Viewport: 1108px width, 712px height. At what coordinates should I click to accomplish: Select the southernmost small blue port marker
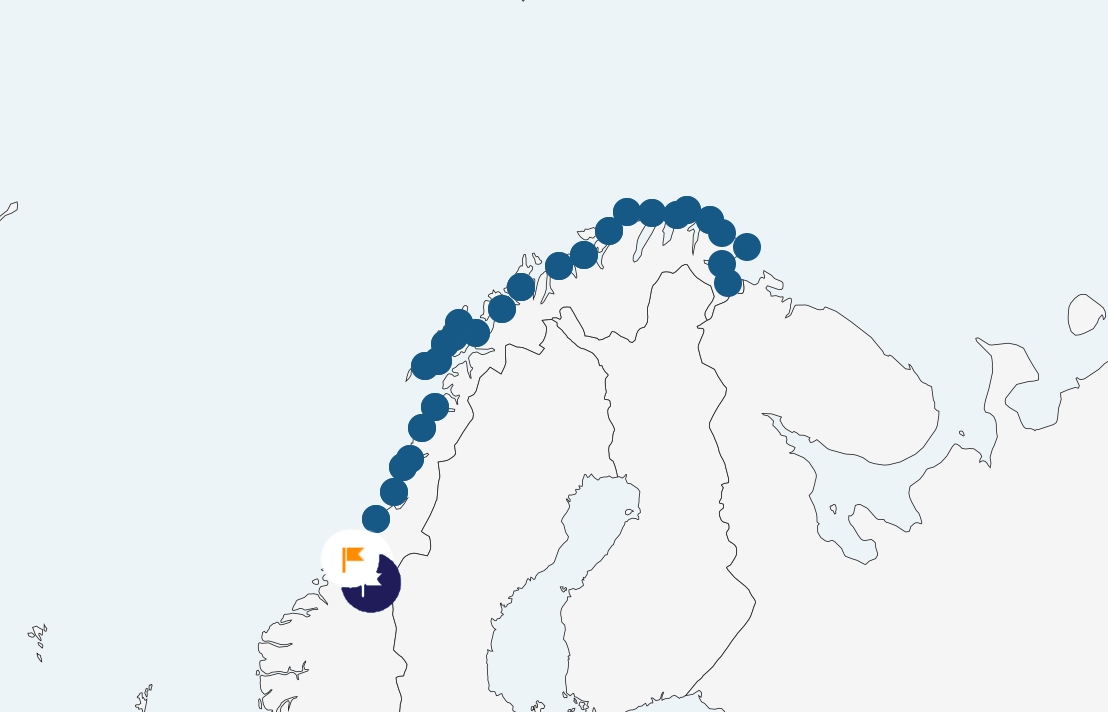pyautogui.click(x=376, y=519)
